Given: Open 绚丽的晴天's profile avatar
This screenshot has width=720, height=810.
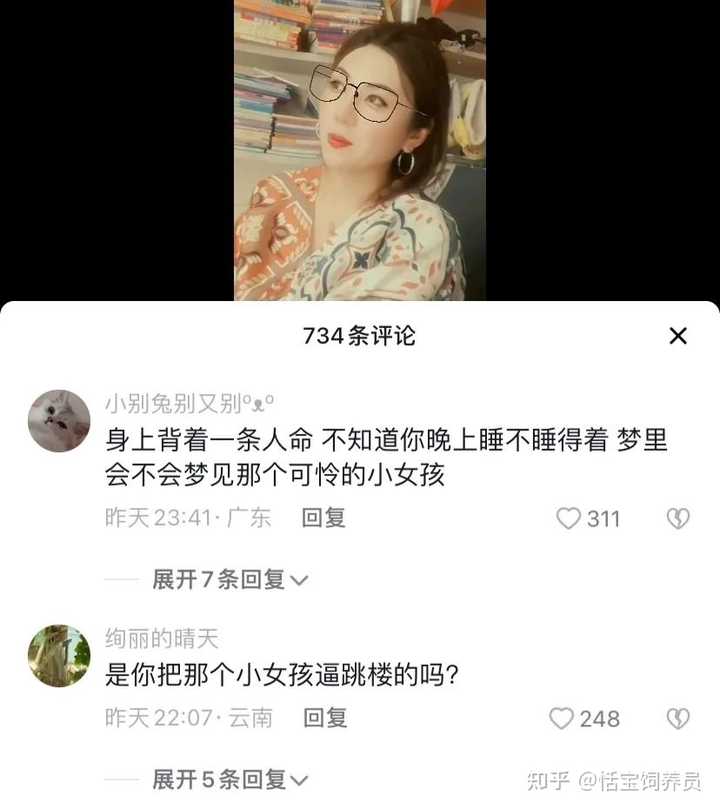Looking at the screenshot, I should pos(59,656).
